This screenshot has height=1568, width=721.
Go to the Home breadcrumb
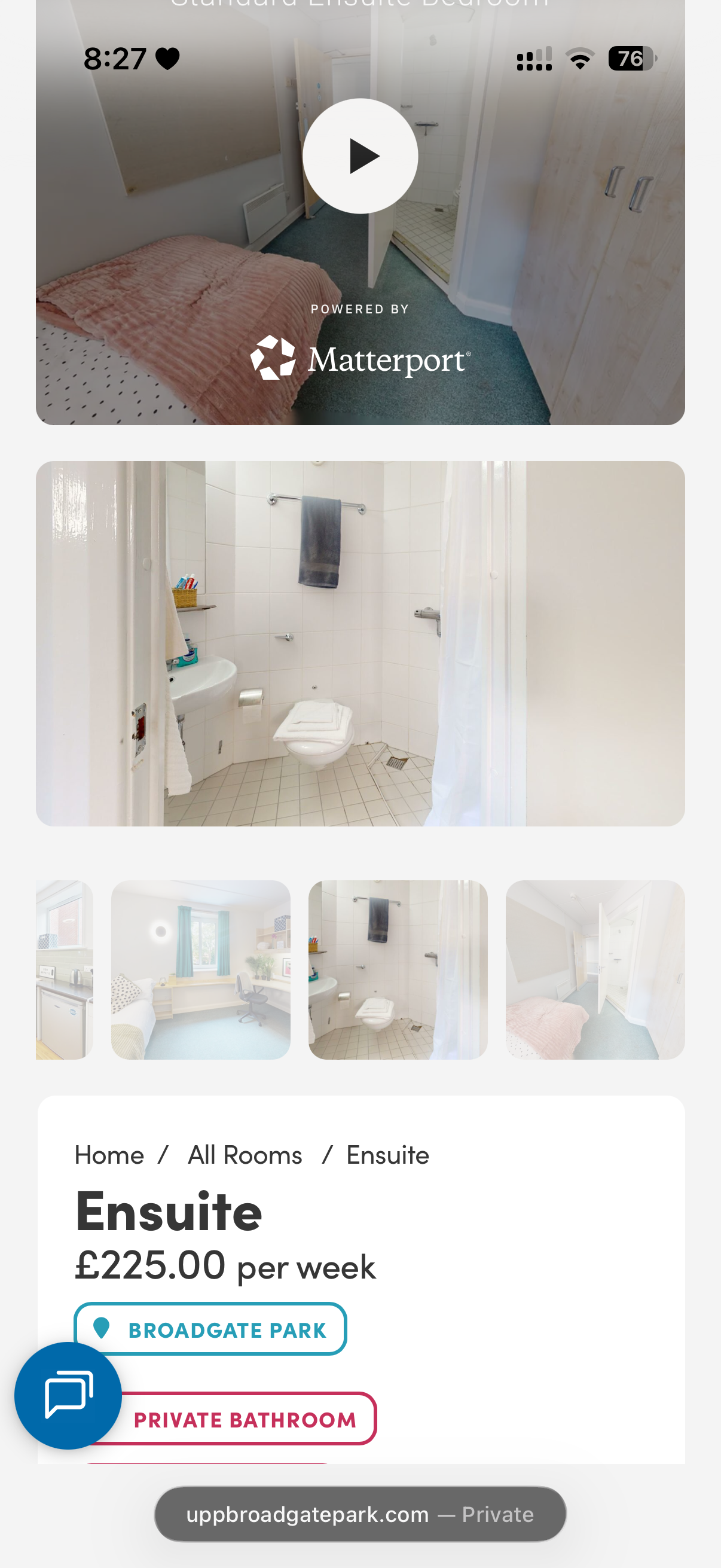[109, 1155]
